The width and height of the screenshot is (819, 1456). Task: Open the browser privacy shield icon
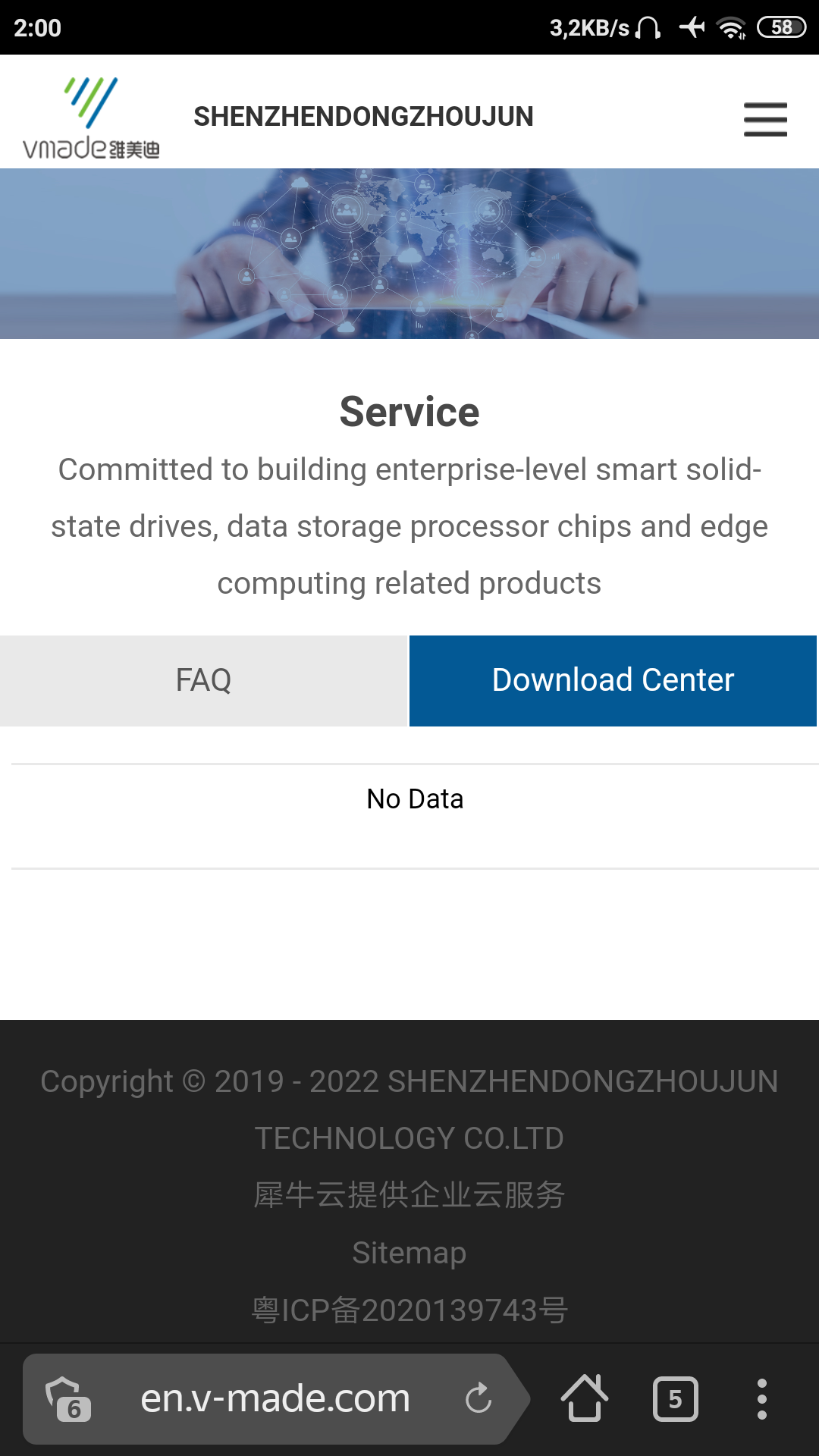(x=68, y=1398)
